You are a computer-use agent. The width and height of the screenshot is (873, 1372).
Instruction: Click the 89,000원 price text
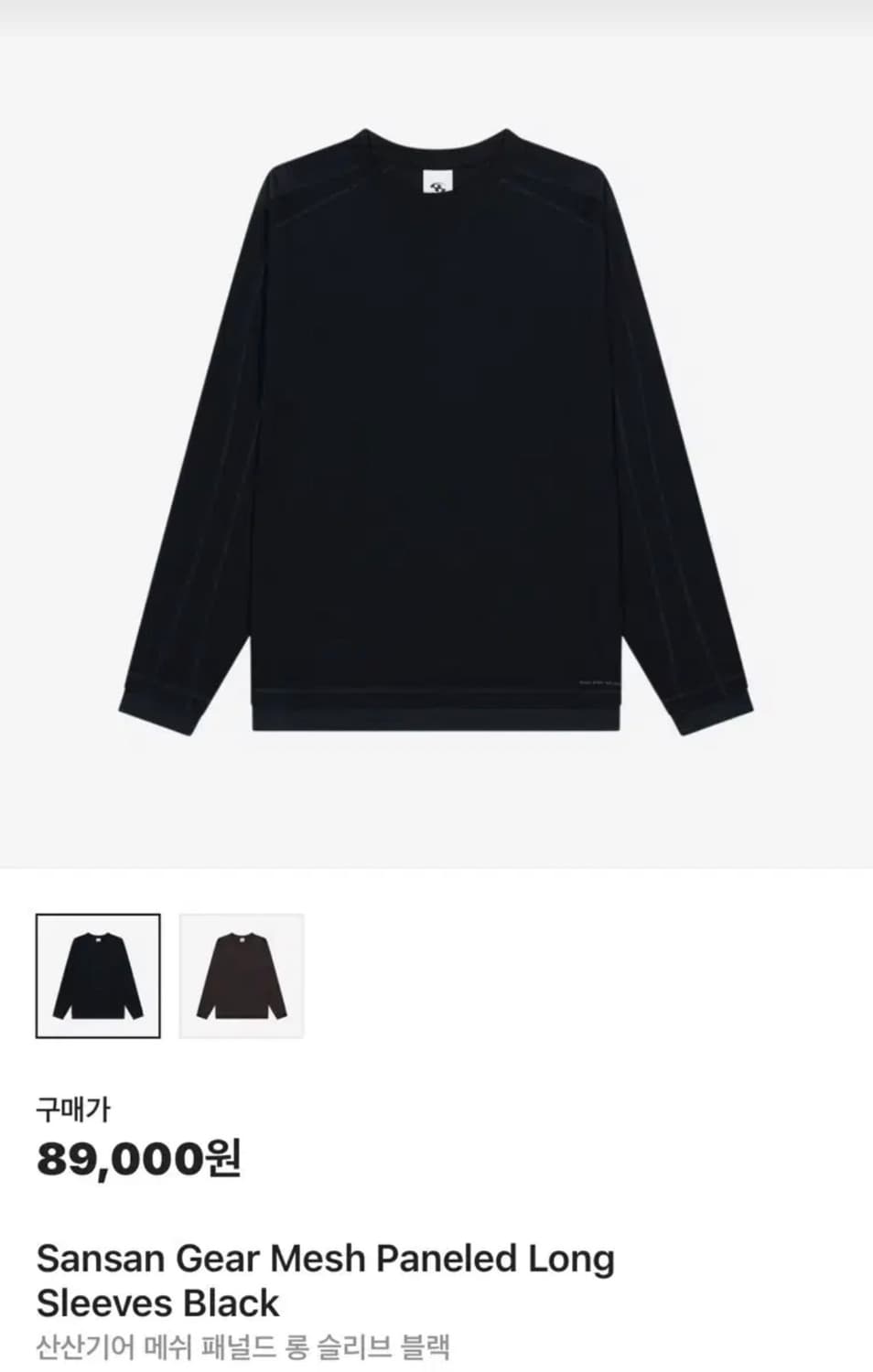(x=137, y=1160)
